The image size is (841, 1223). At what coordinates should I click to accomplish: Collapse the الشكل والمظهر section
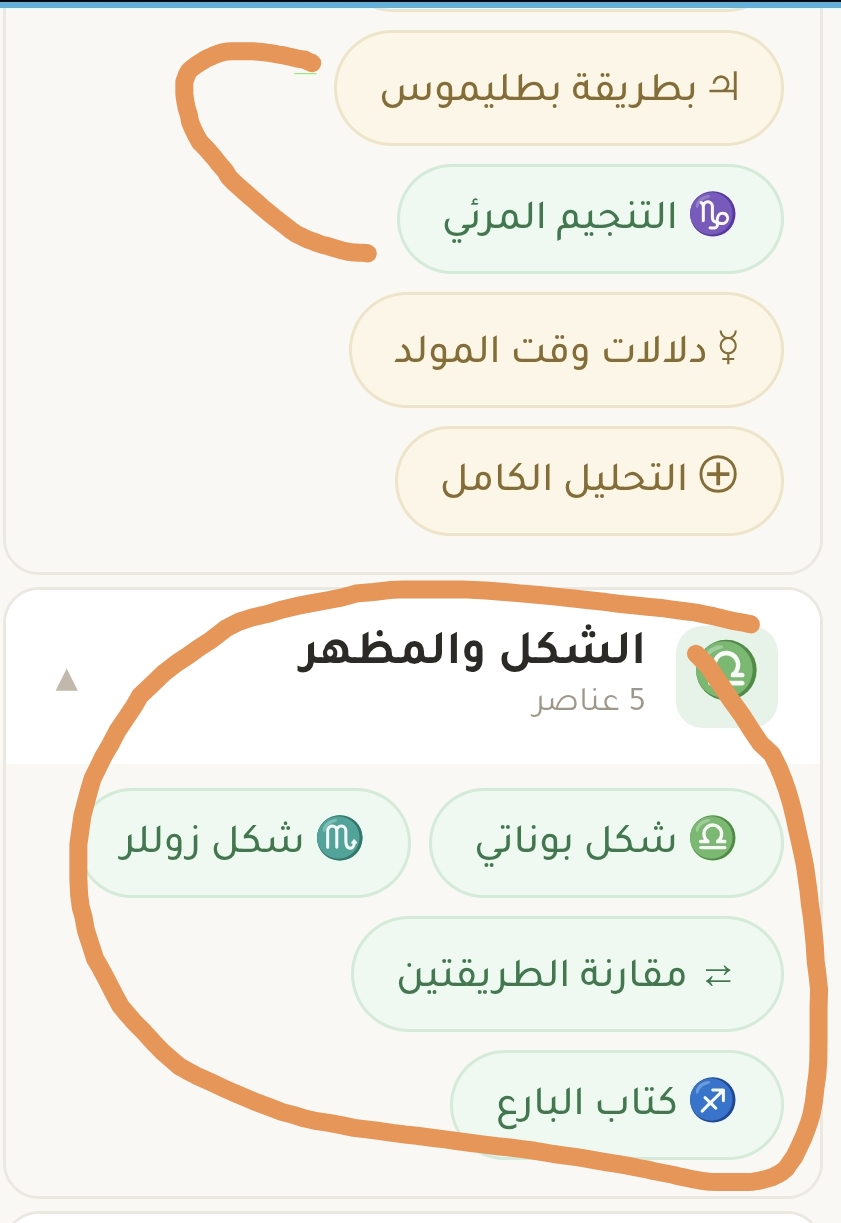pyautogui.click(x=67, y=680)
